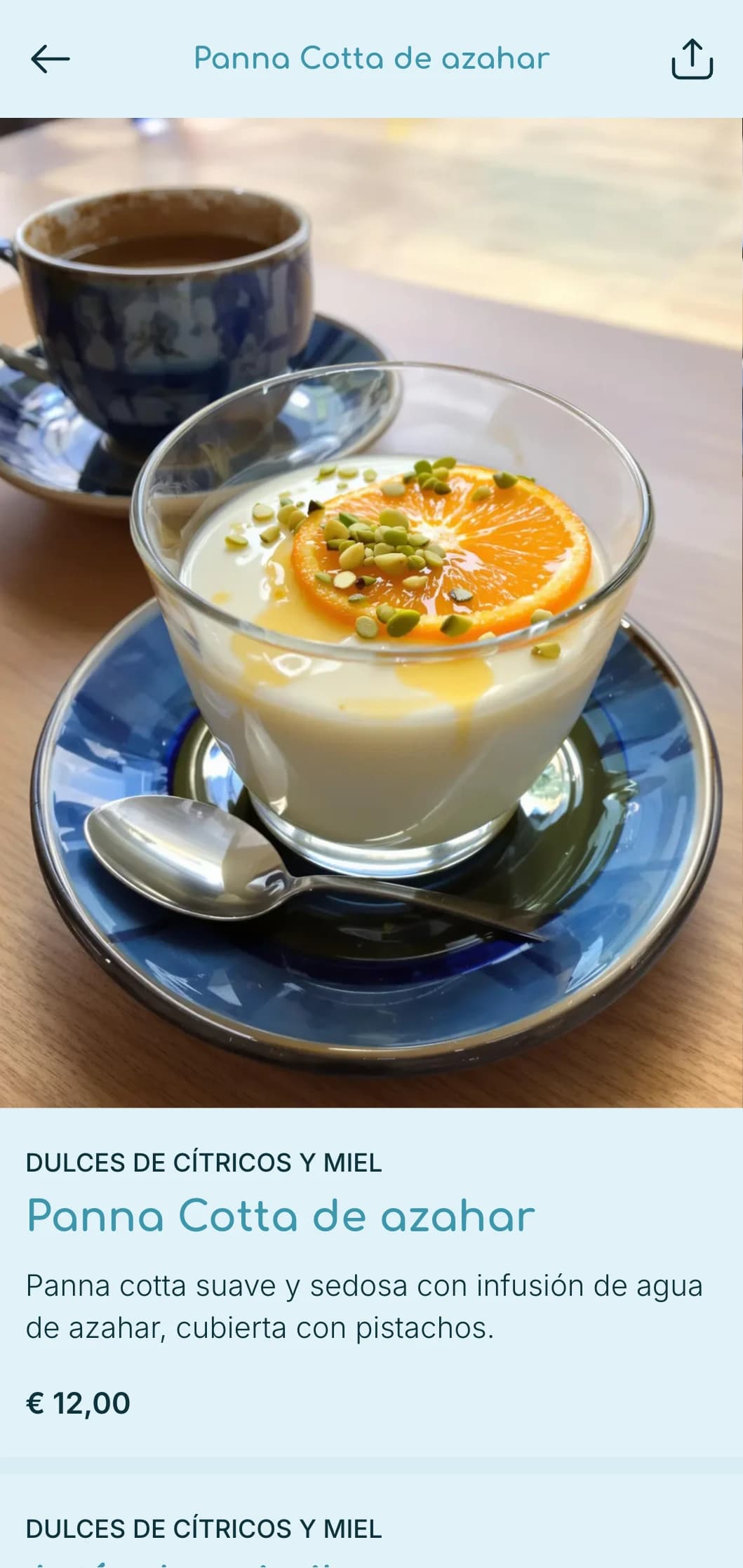This screenshot has width=743, height=1568.
Task: Go back using the arrow icon
Action: click(x=51, y=59)
